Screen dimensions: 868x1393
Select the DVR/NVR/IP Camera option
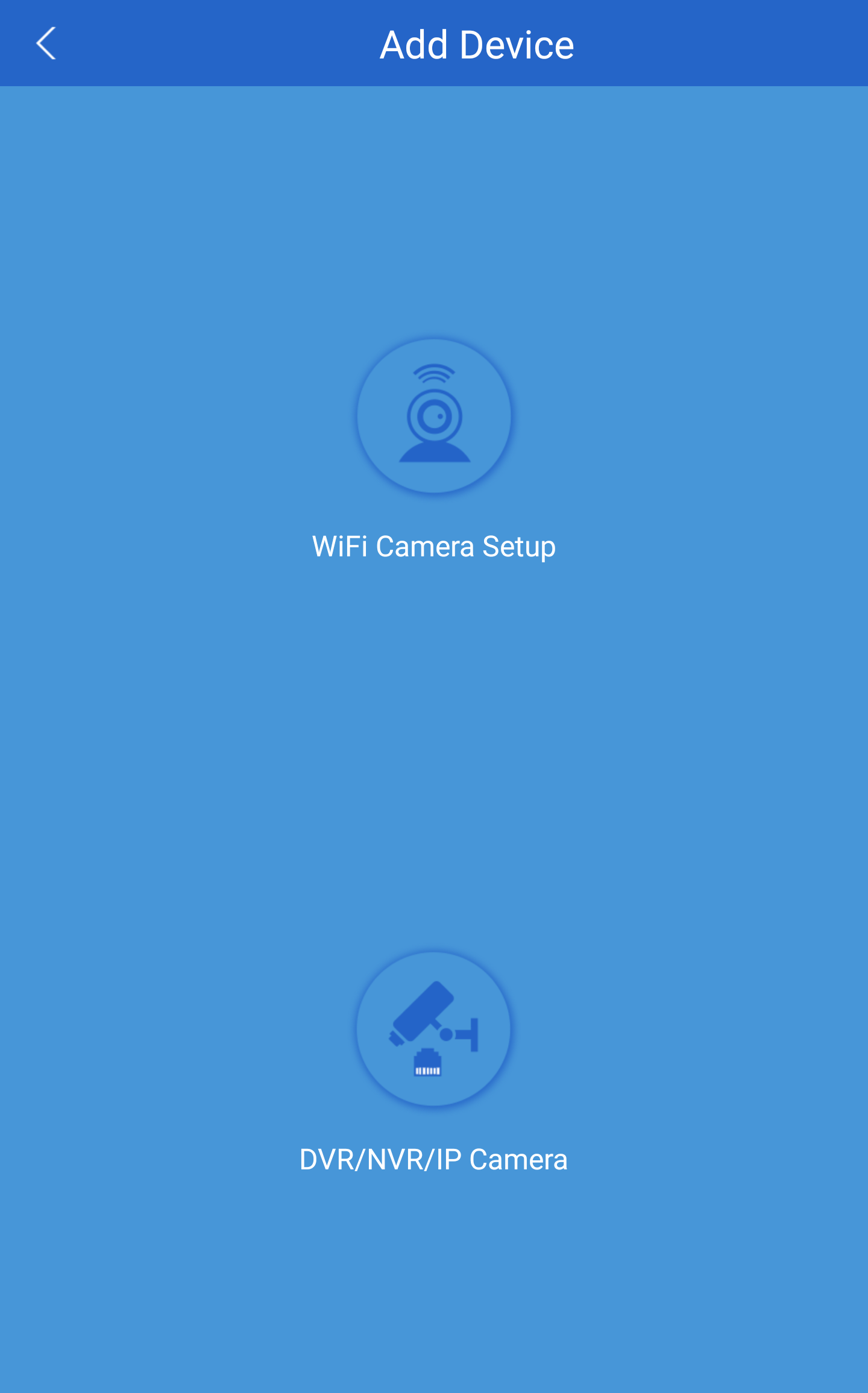434,1029
